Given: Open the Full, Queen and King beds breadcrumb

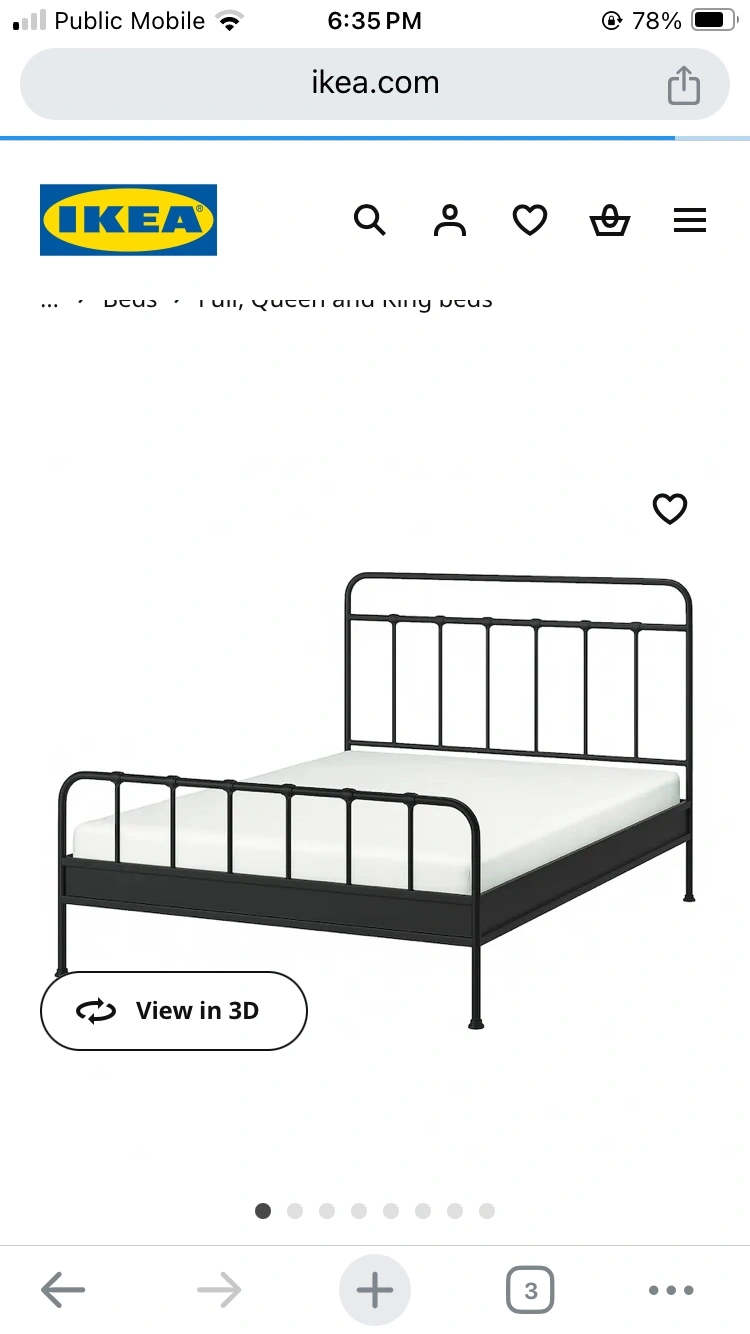Looking at the screenshot, I should 345,301.
